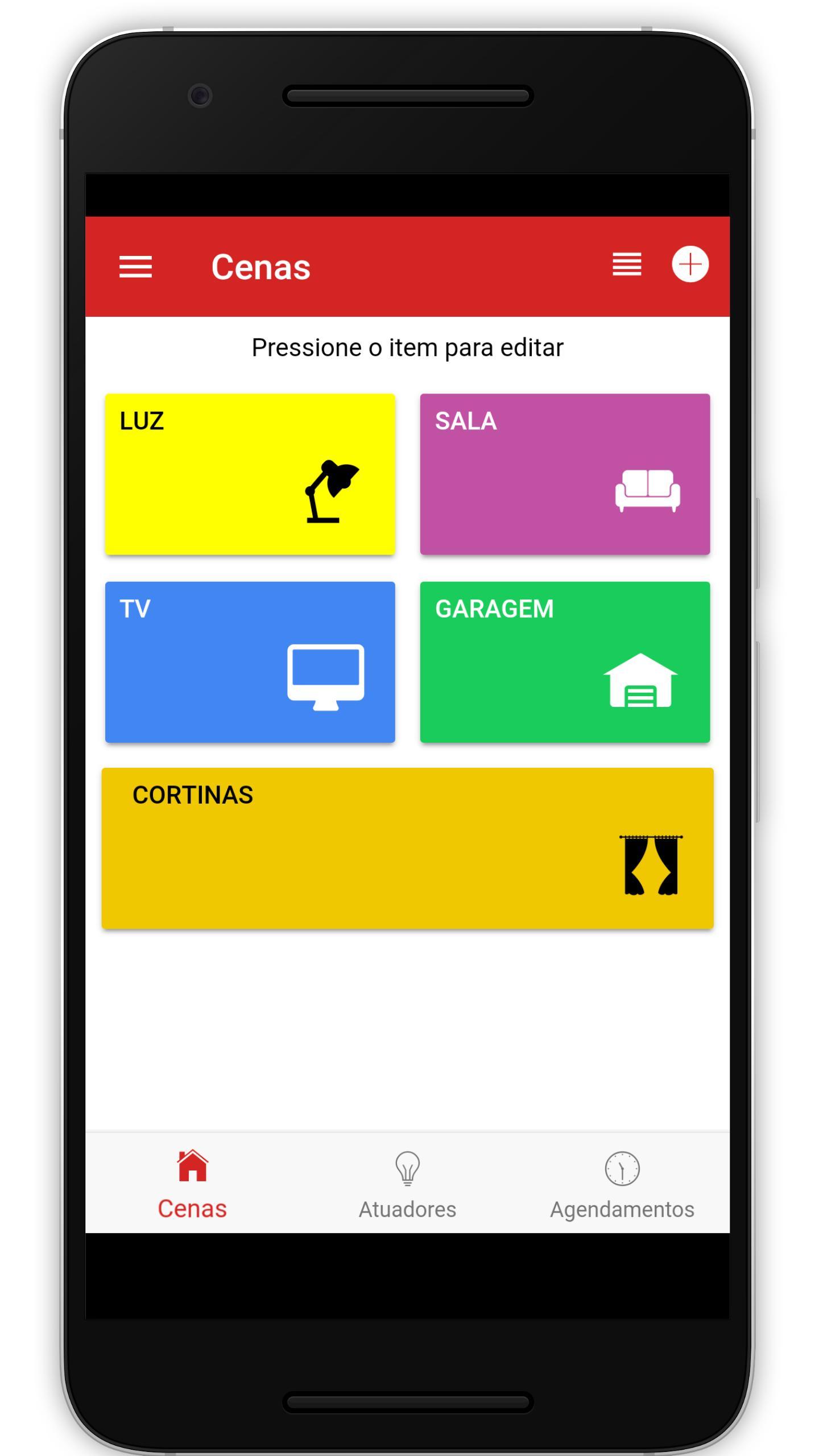Open the hamburger drawer menu

click(x=135, y=266)
